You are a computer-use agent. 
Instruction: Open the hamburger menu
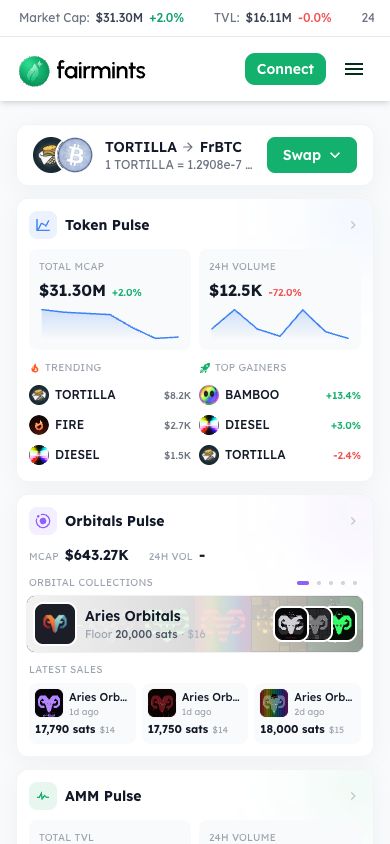pyautogui.click(x=353, y=69)
